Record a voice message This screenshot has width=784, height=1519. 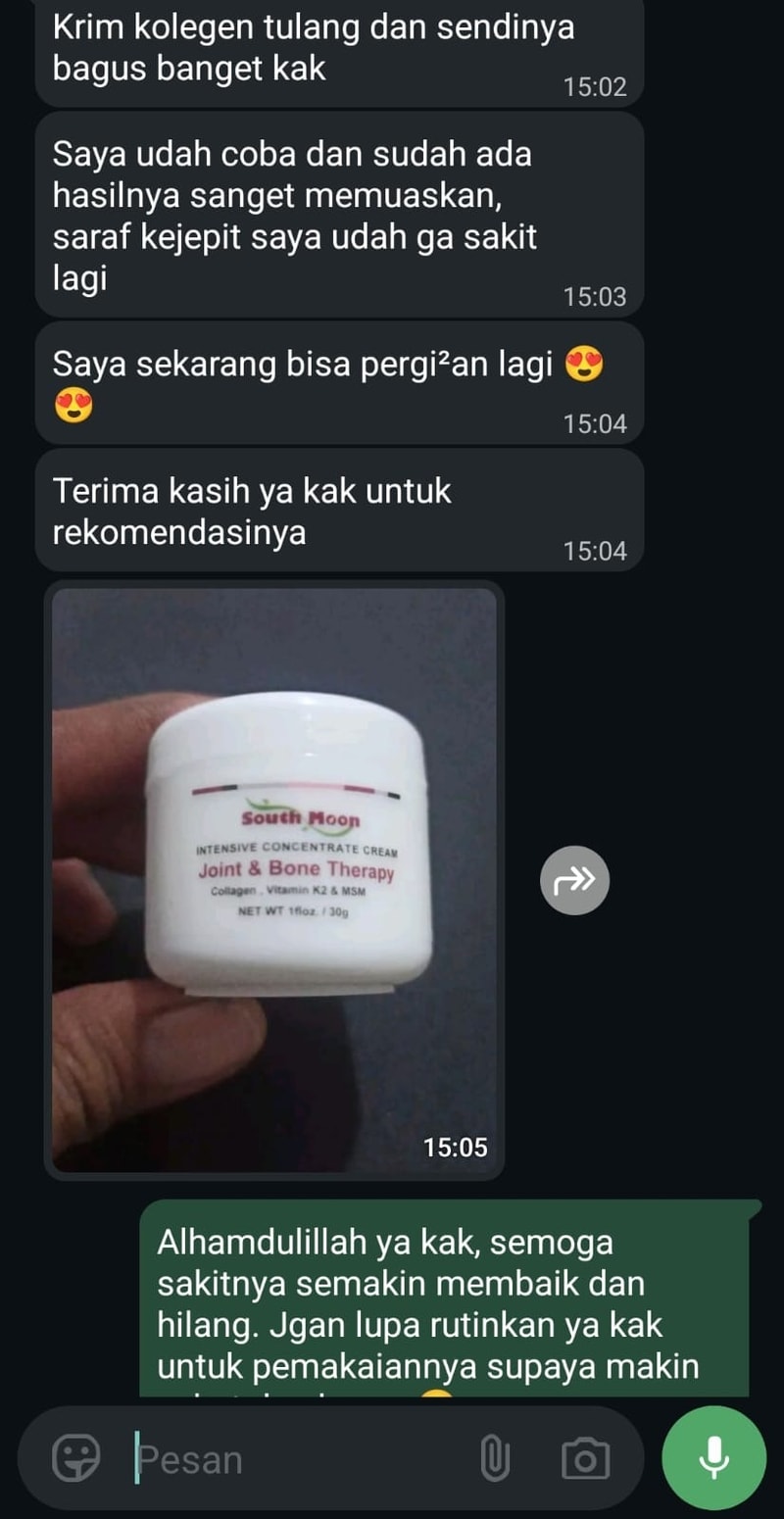[713, 1457]
